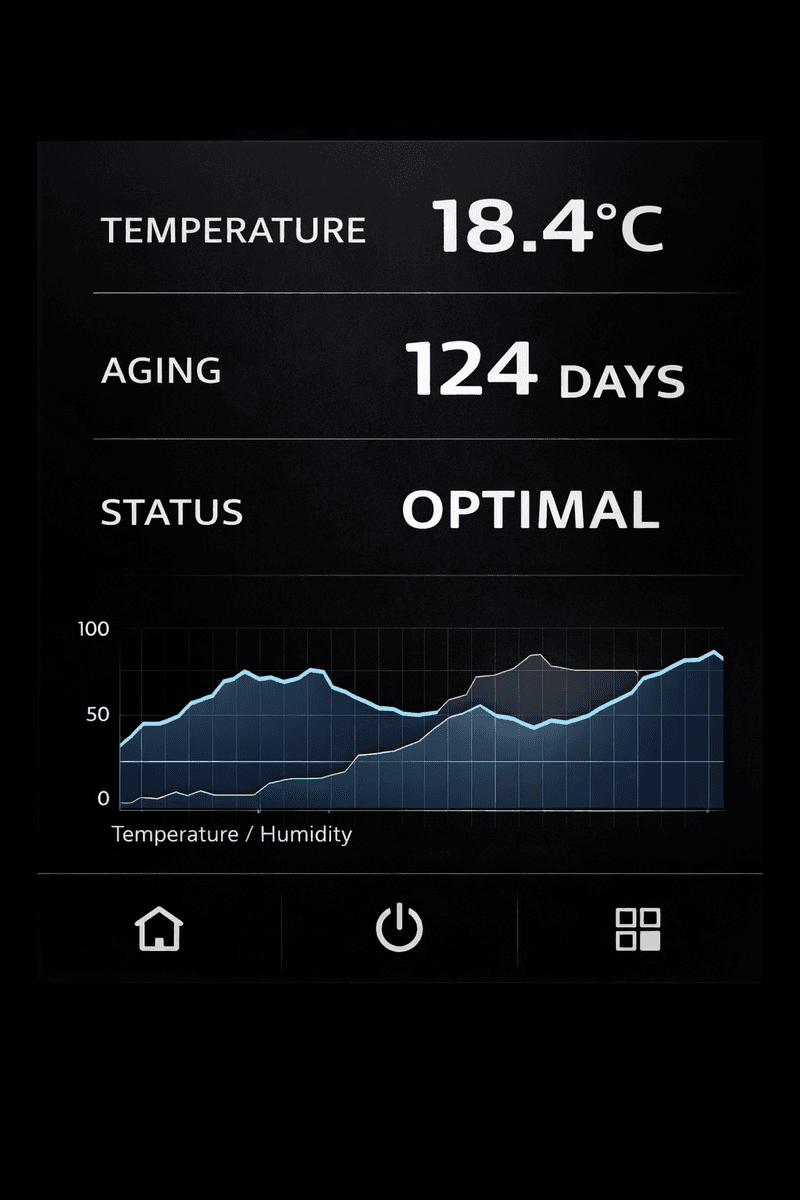This screenshot has width=800, height=1200.
Task: Expand the AGING section
Action: (162, 371)
